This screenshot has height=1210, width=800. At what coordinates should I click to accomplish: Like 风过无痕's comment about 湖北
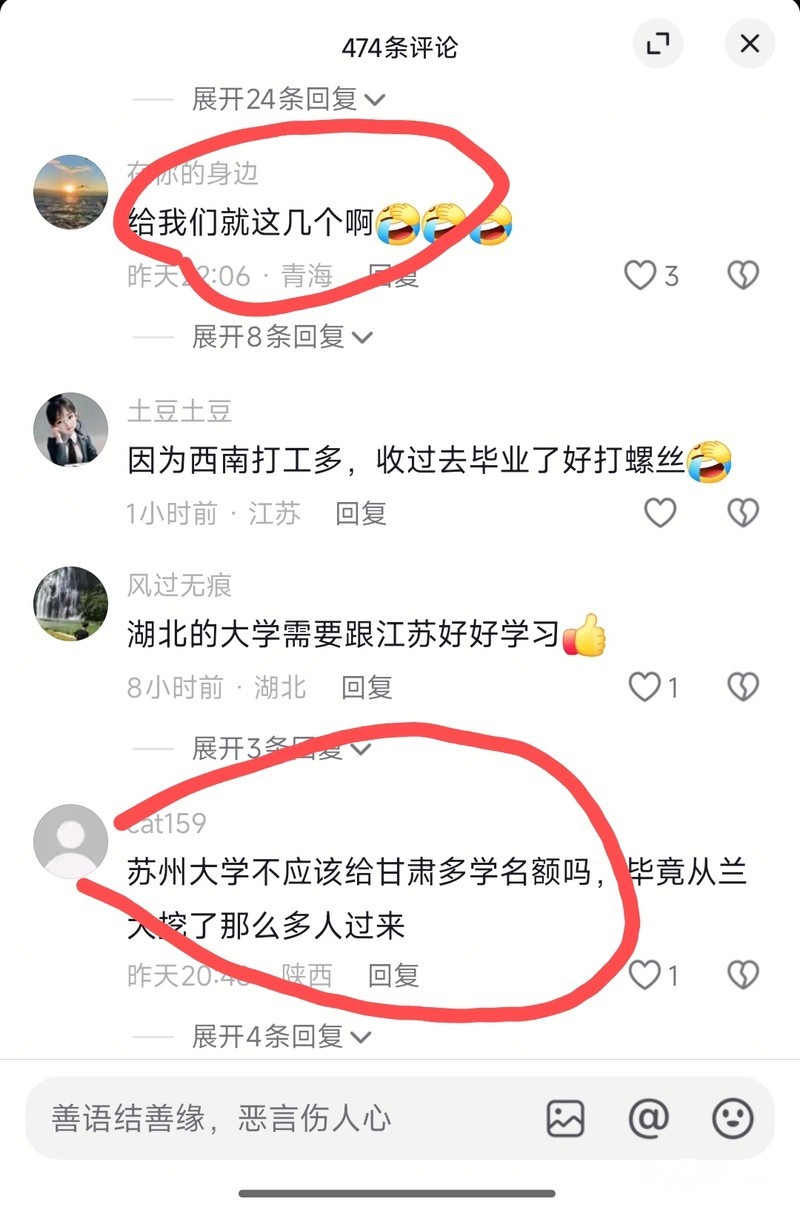tap(653, 687)
